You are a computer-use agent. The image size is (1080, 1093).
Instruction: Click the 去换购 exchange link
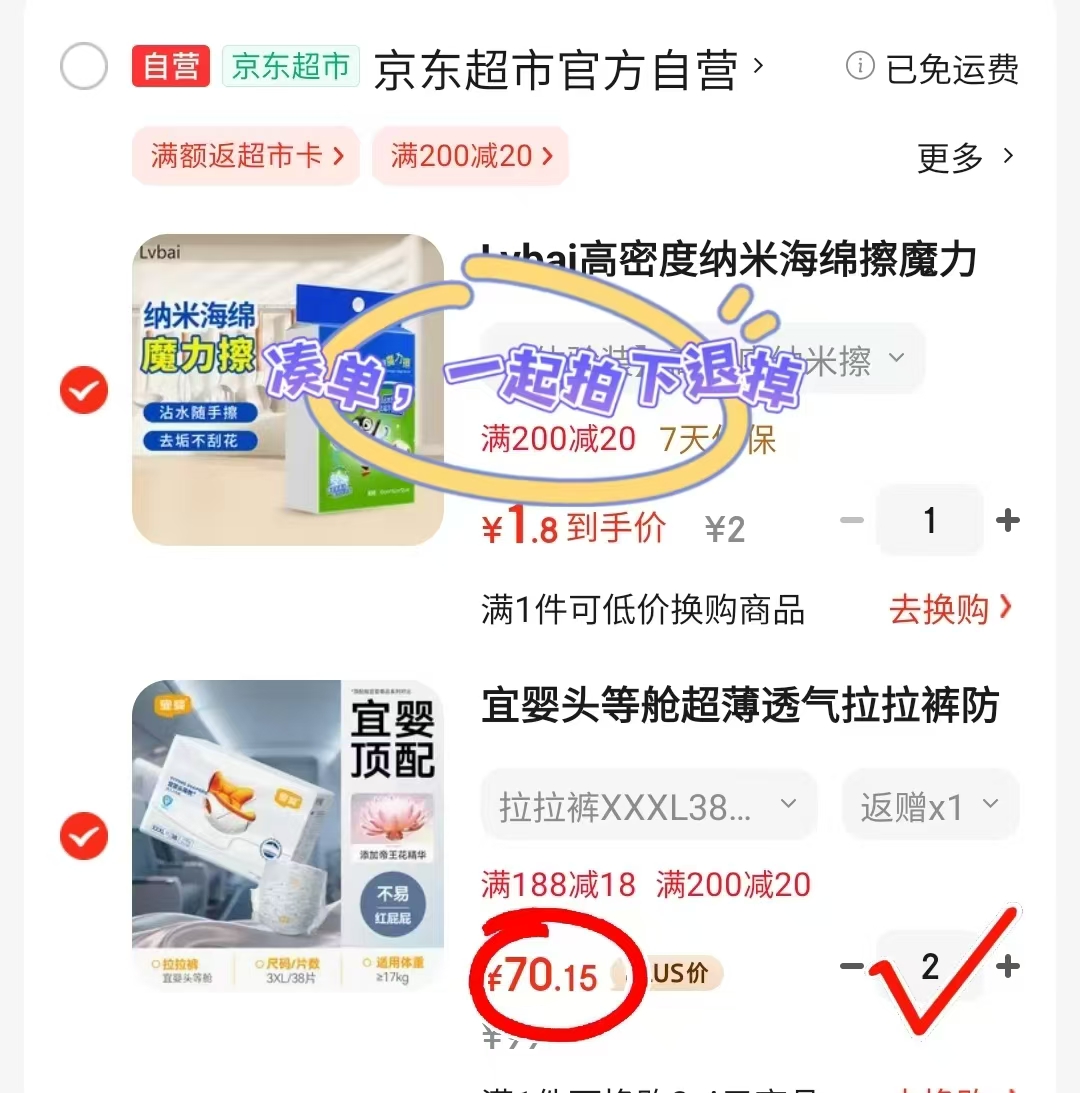pos(941,610)
